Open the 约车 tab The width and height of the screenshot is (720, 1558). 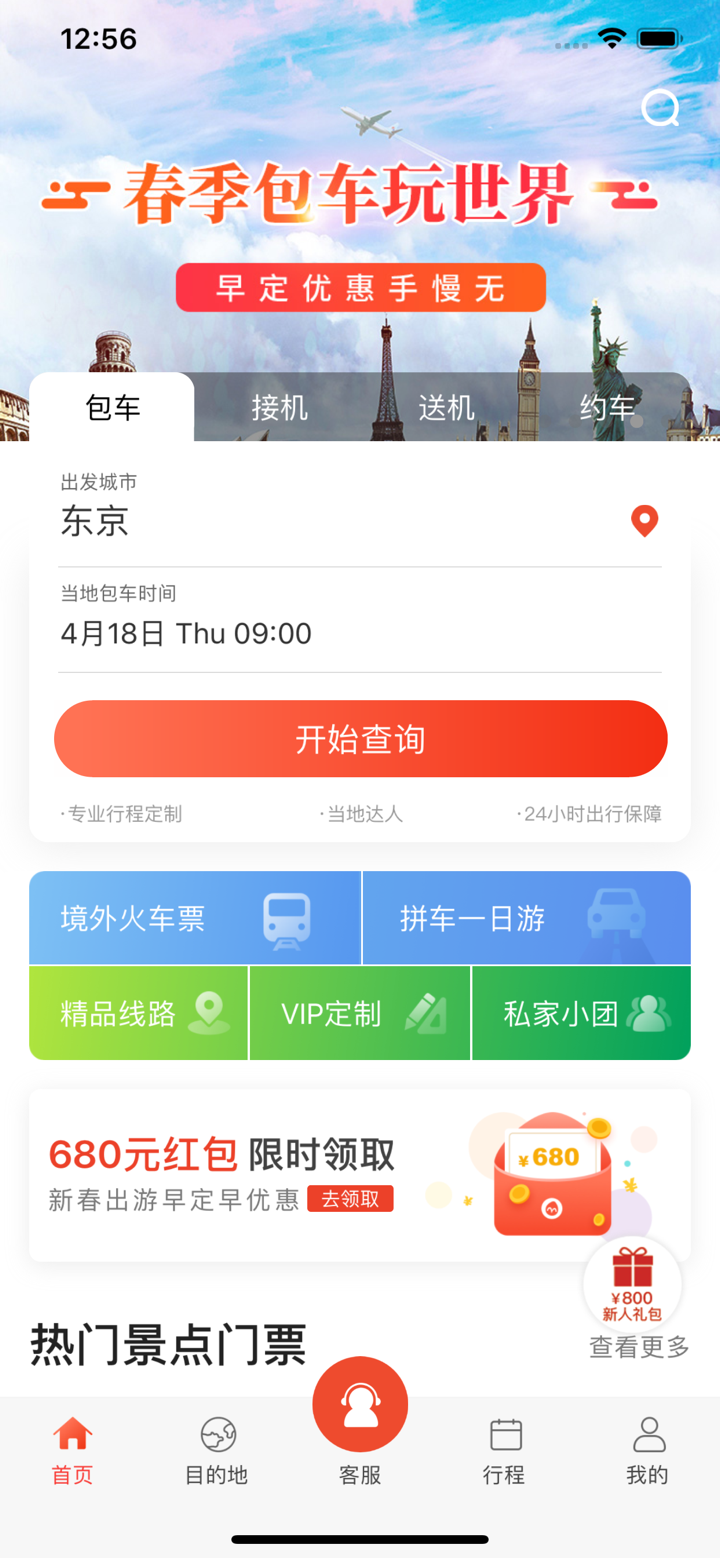tap(610, 408)
